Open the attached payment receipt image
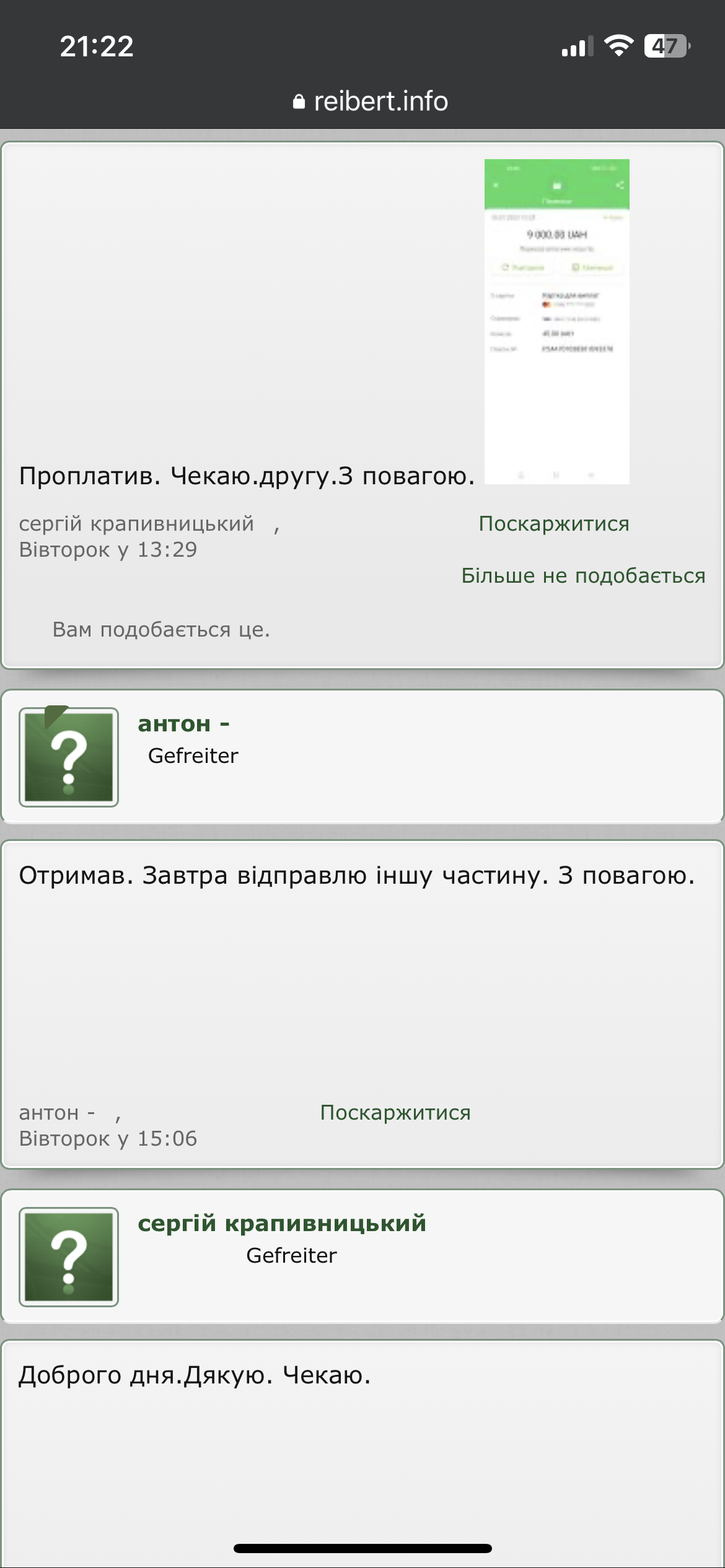The width and height of the screenshot is (725, 1568). (x=556, y=321)
